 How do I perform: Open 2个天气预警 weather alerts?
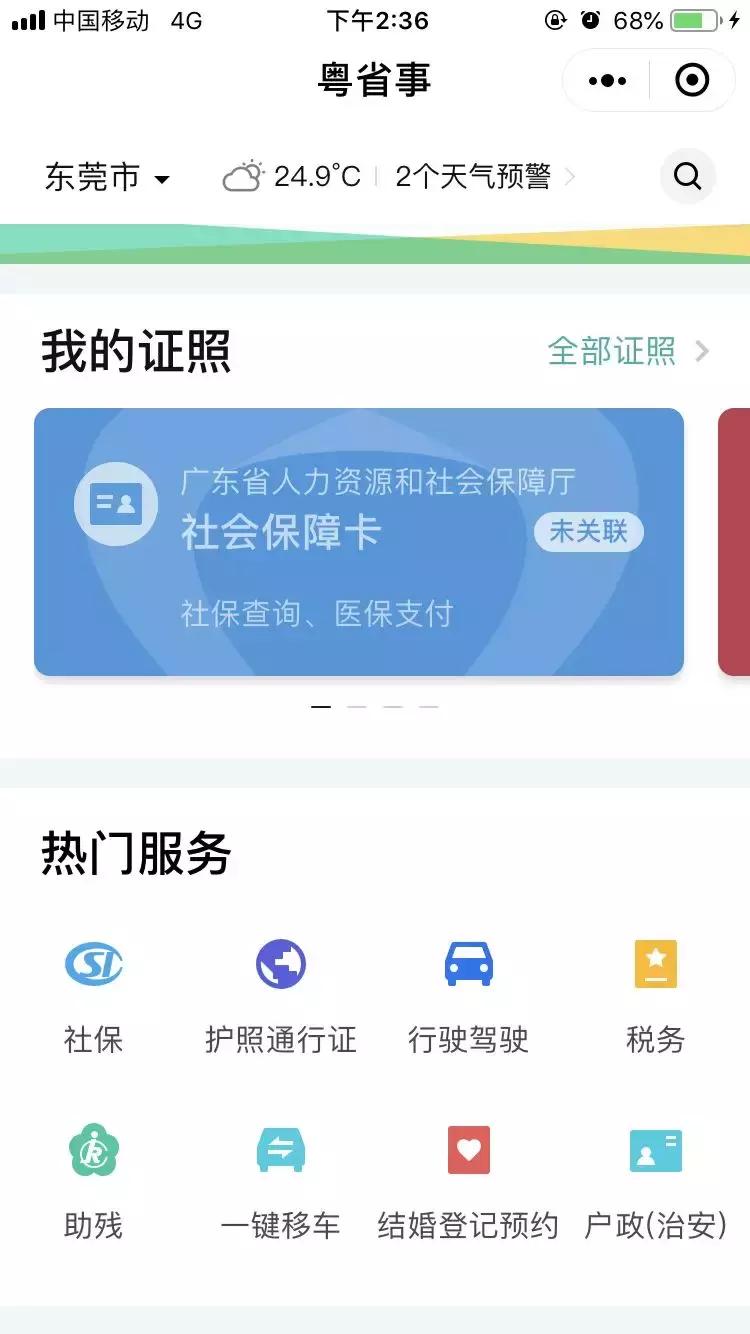click(470, 176)
